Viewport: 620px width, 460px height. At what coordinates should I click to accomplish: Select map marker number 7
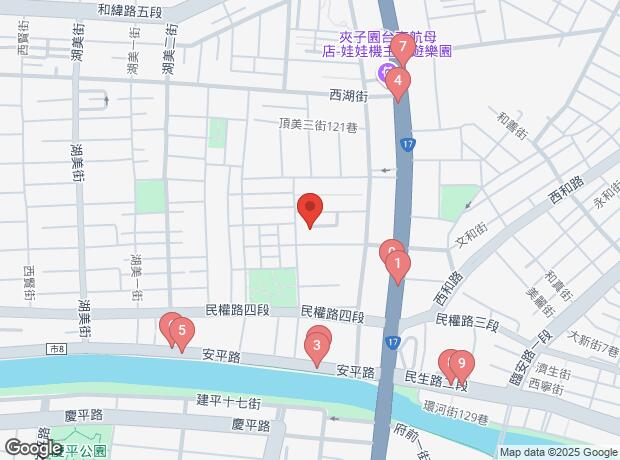[402, 46]
